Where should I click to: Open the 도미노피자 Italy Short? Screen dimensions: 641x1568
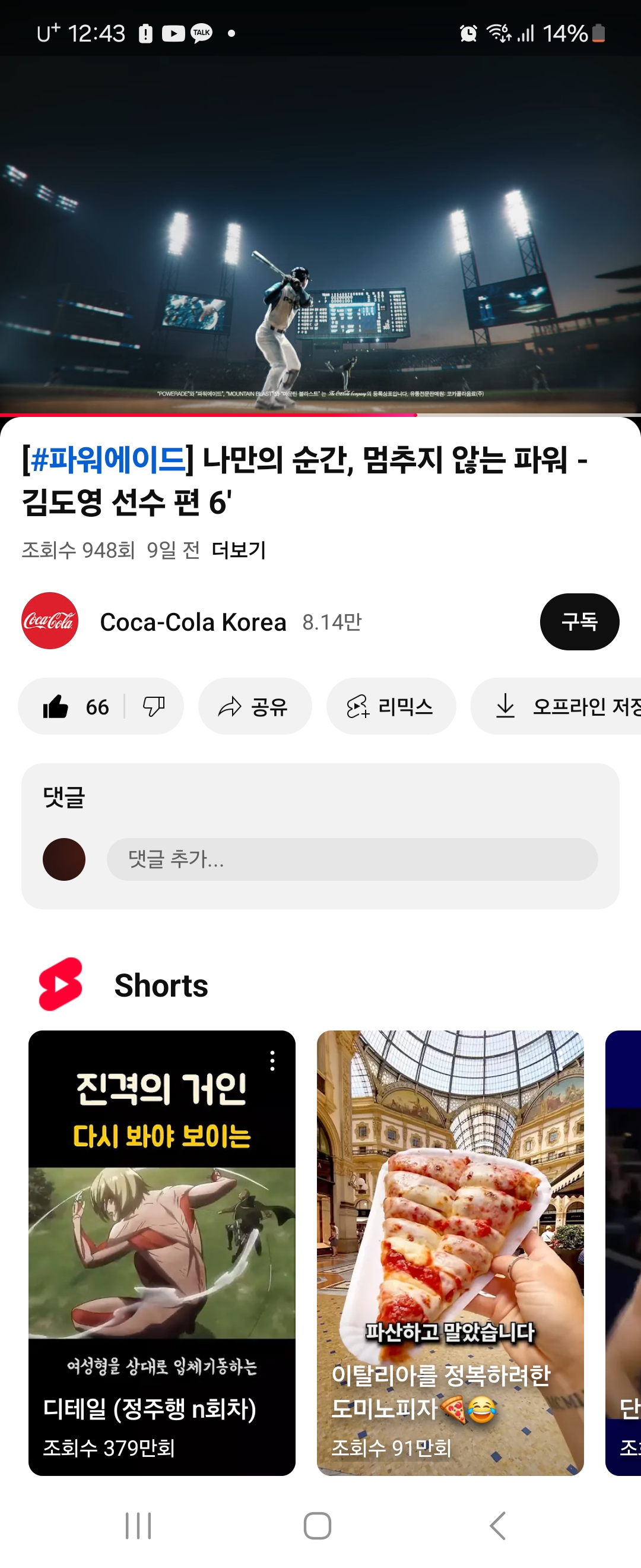point(450,1254)
